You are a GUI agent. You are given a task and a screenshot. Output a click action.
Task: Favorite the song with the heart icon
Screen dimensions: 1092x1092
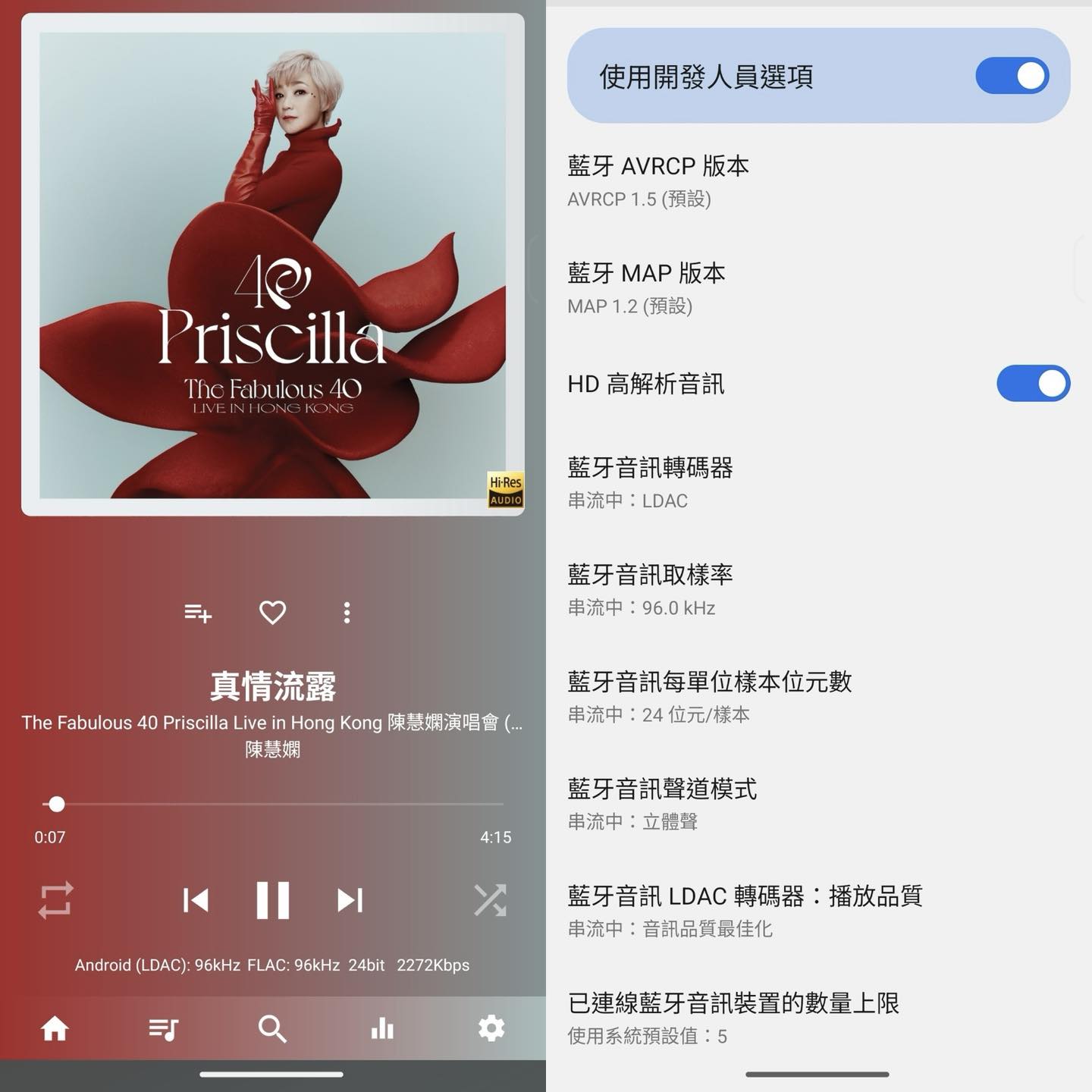pos(272,613)
